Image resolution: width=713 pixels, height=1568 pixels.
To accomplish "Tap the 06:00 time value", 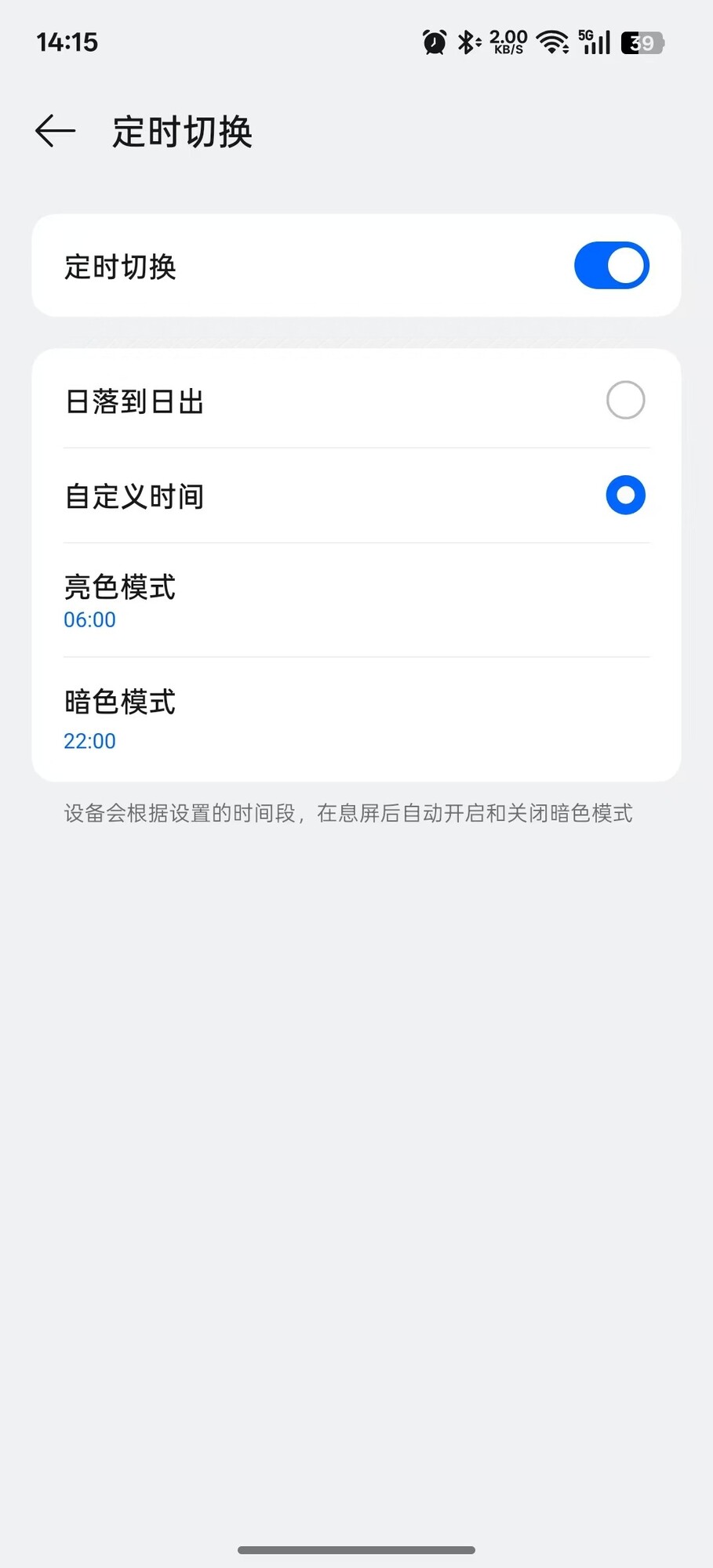I will pyautogui.click(x=89, y=619).
